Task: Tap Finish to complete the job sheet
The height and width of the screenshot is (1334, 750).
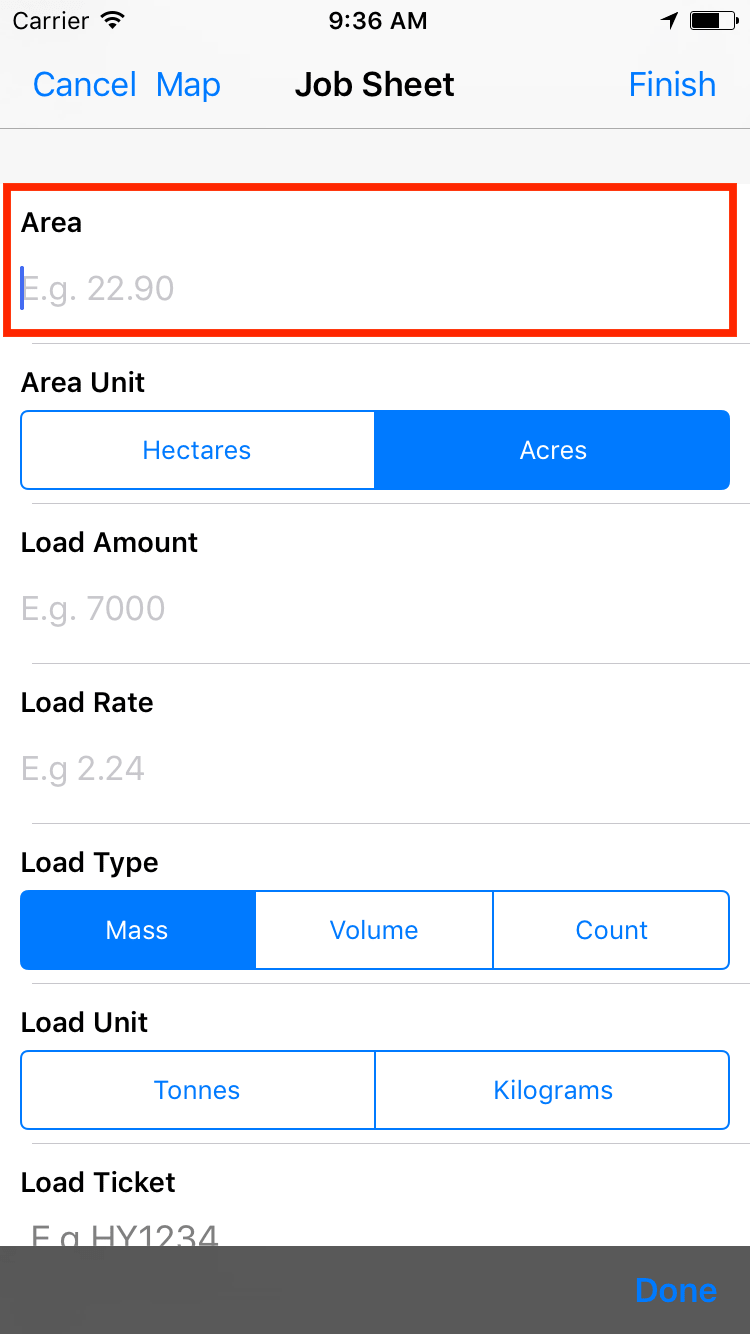Action: 672,85
